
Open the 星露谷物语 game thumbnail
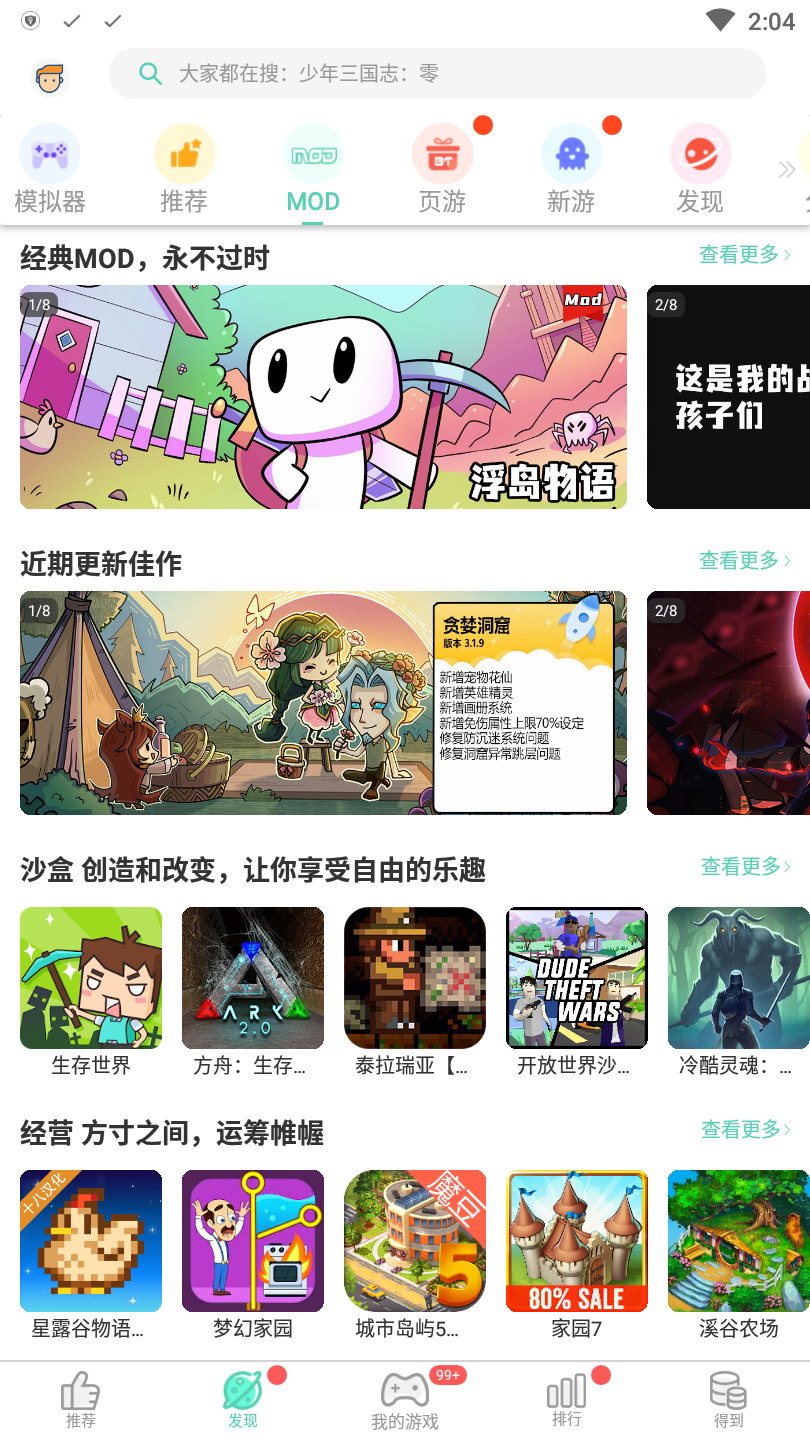[90, 1240]
